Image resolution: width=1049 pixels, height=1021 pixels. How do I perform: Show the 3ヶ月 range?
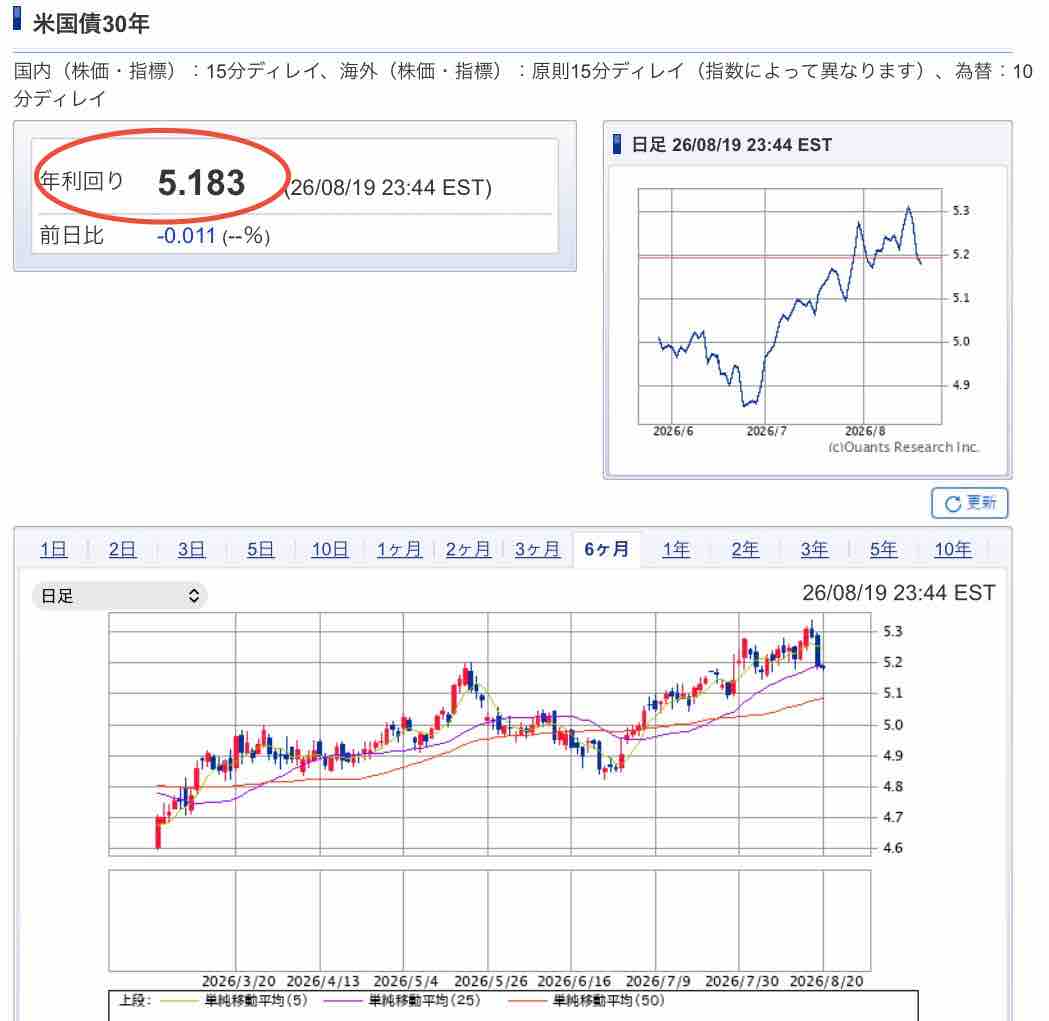537,549
